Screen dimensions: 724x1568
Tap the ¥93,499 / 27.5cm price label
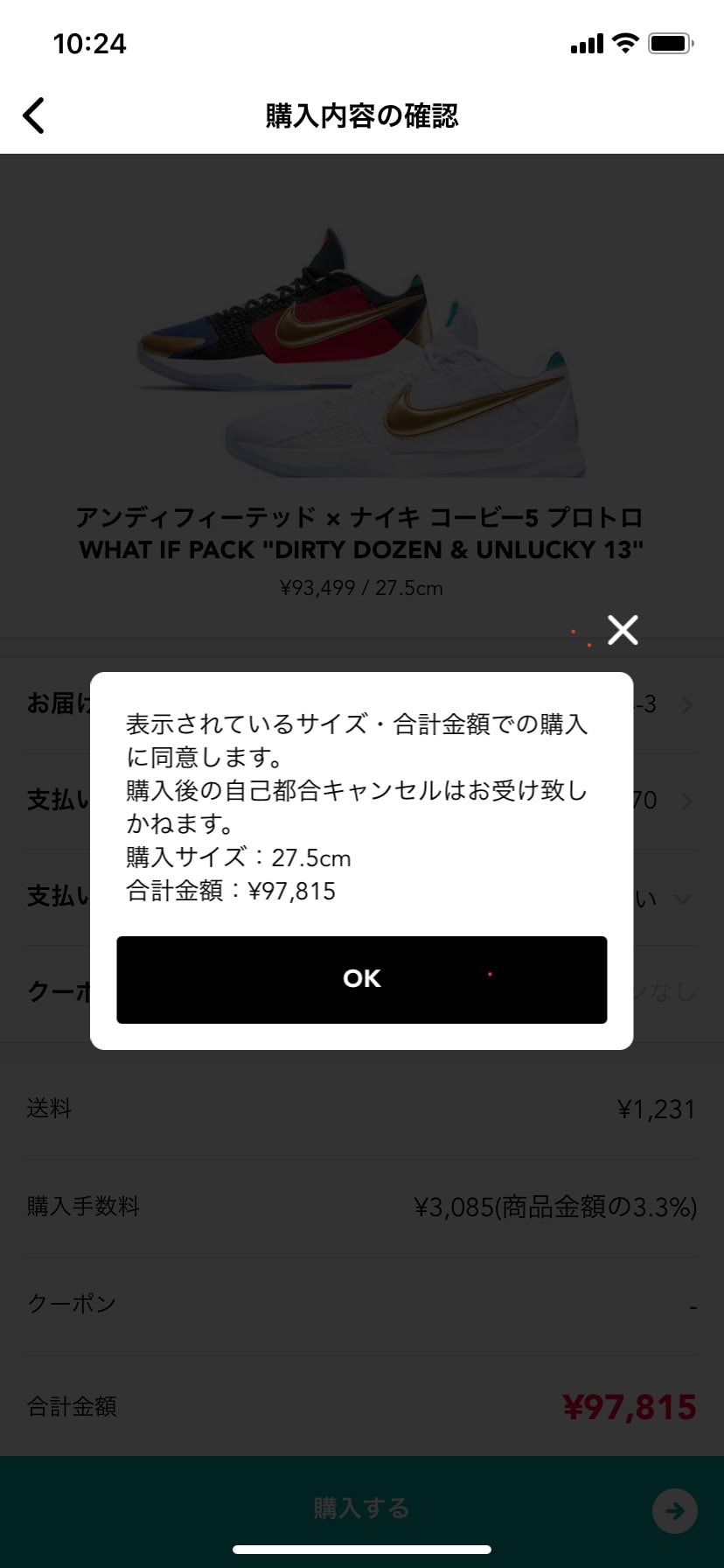click(361, 588)
